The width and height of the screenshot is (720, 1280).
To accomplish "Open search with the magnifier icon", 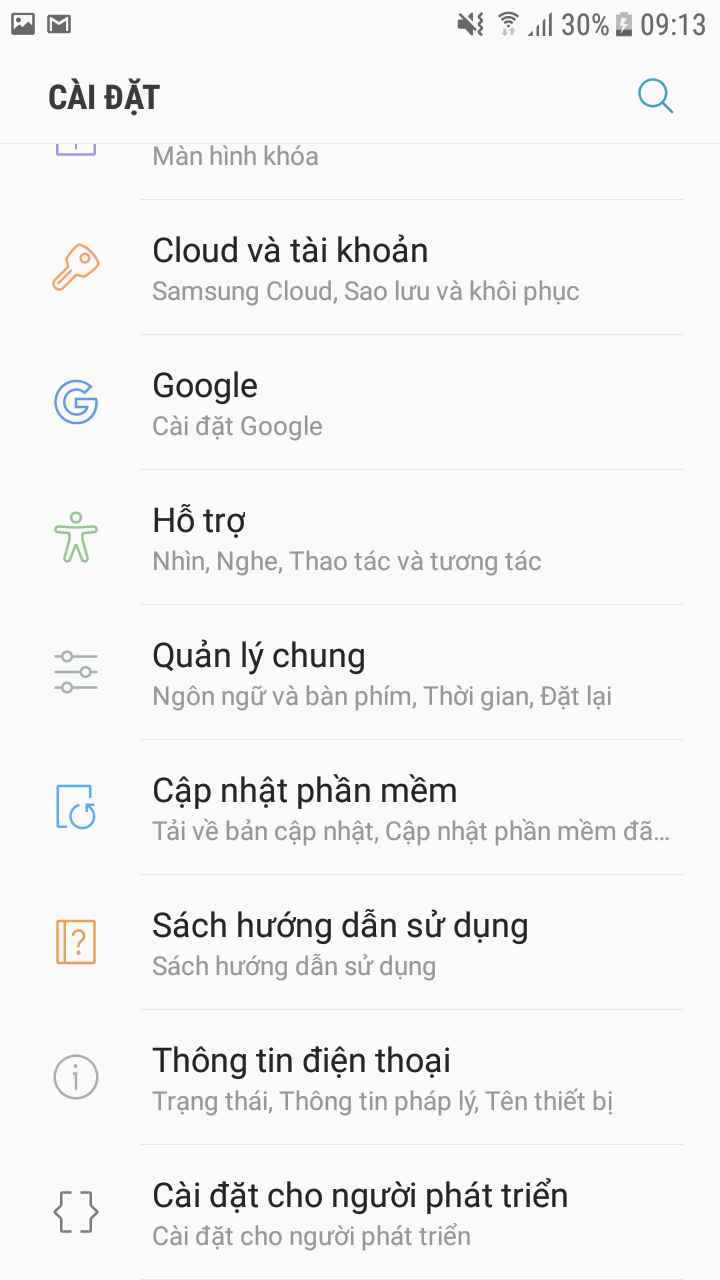I will tap(655, 96).
